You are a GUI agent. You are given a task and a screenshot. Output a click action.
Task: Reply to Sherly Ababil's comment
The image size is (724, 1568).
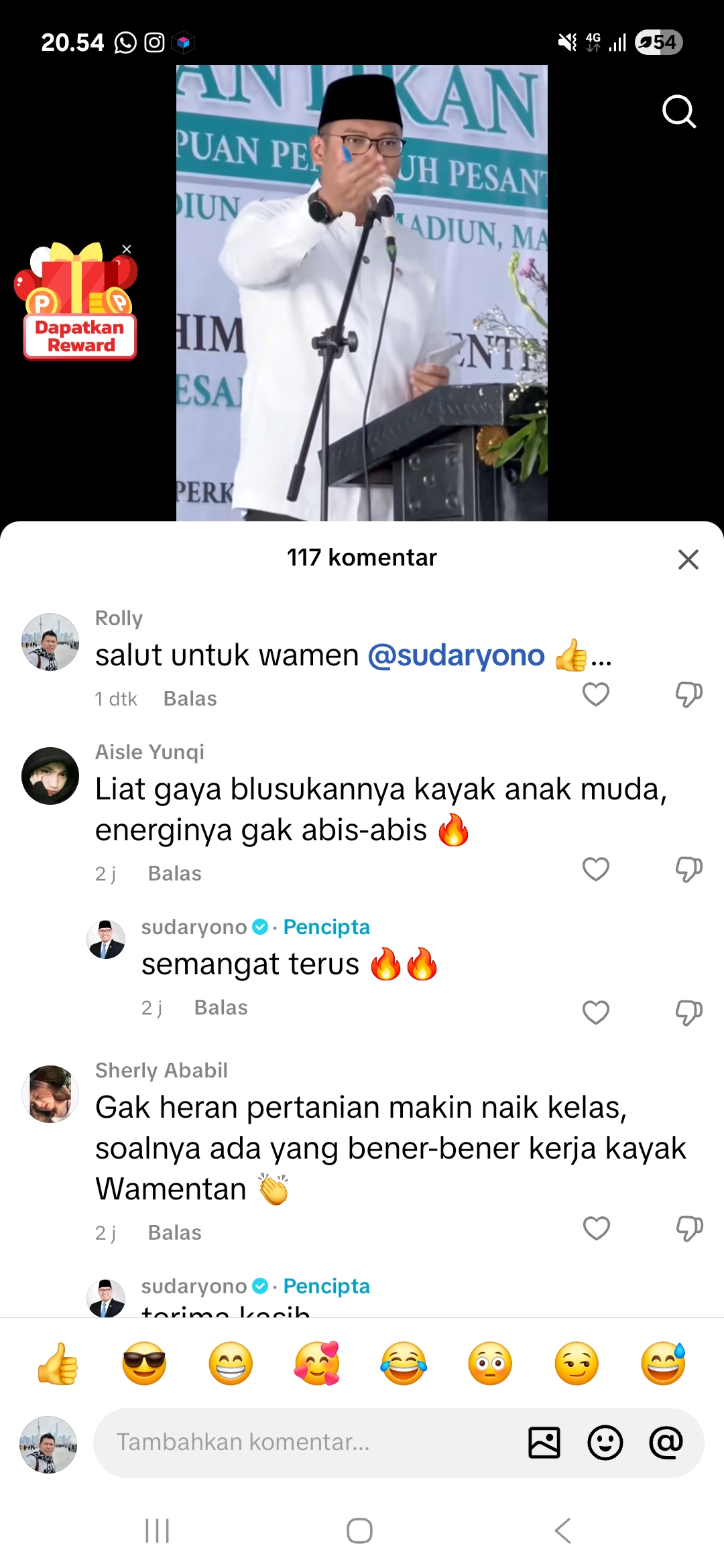pyautogui.click(x=174, y=1233)
